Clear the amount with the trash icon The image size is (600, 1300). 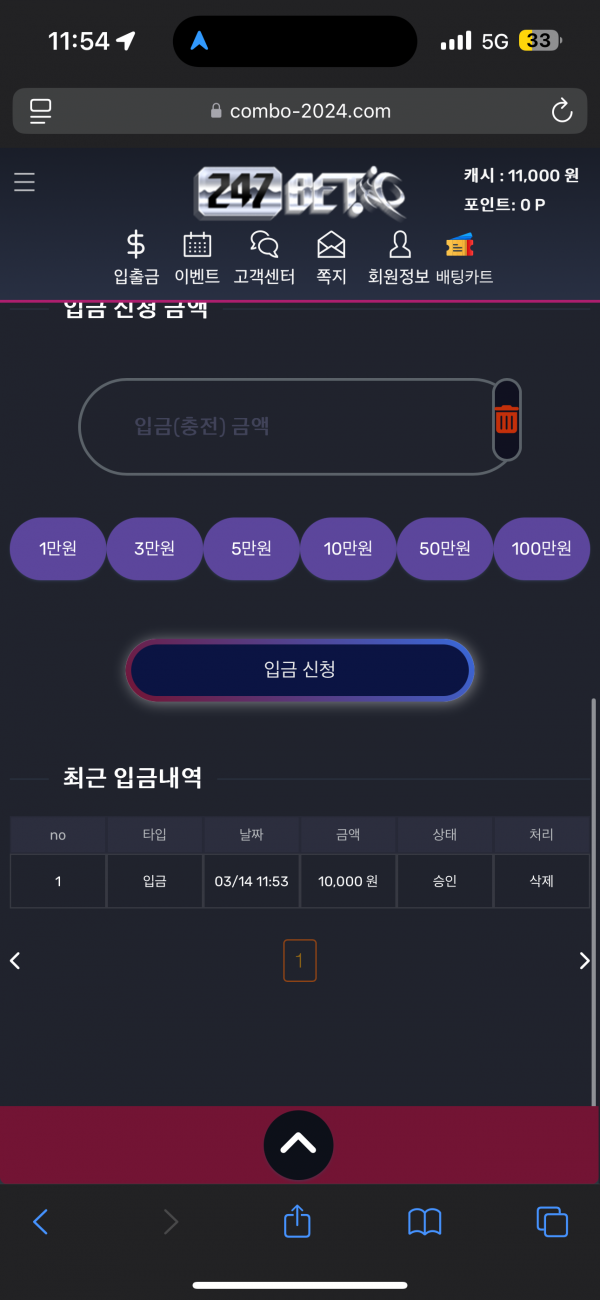point(507,420)
